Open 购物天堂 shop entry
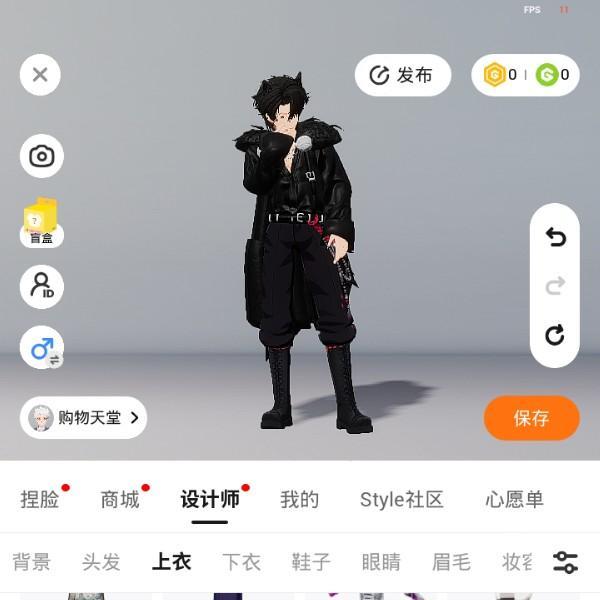Image resolution: width=600 pixels, height=600 pixels. [84, 417]
